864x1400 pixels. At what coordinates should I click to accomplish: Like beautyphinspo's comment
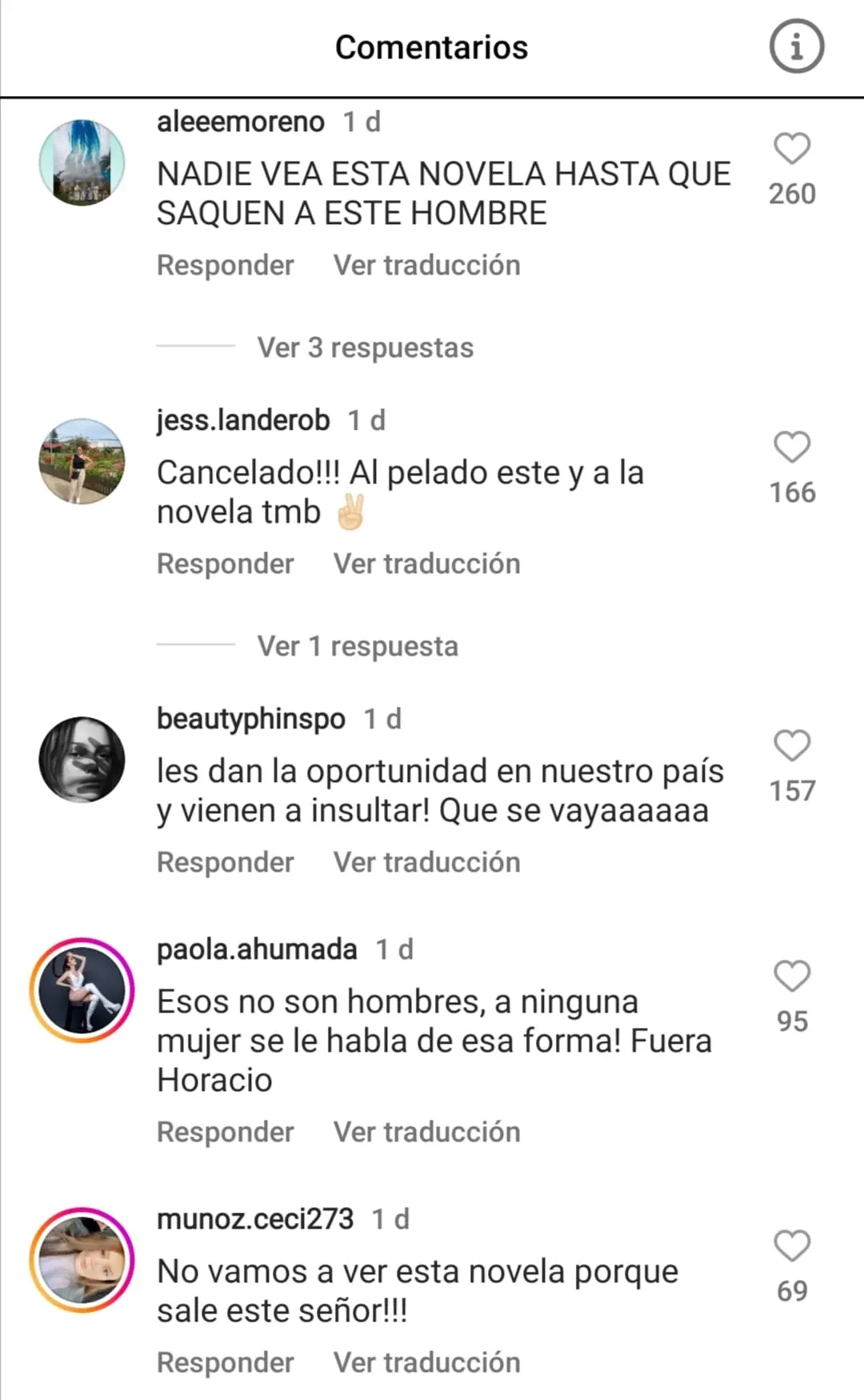point(791,746)
